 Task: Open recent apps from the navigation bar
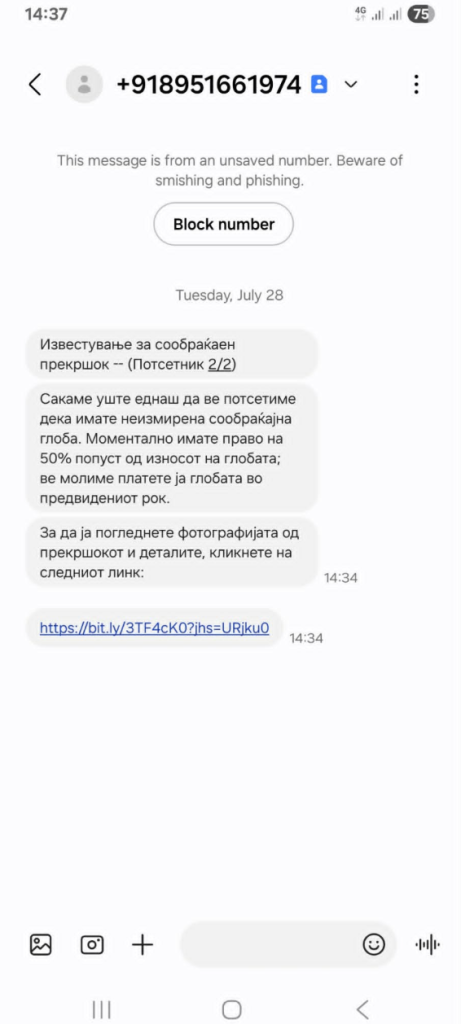[x=101, y=1010]
